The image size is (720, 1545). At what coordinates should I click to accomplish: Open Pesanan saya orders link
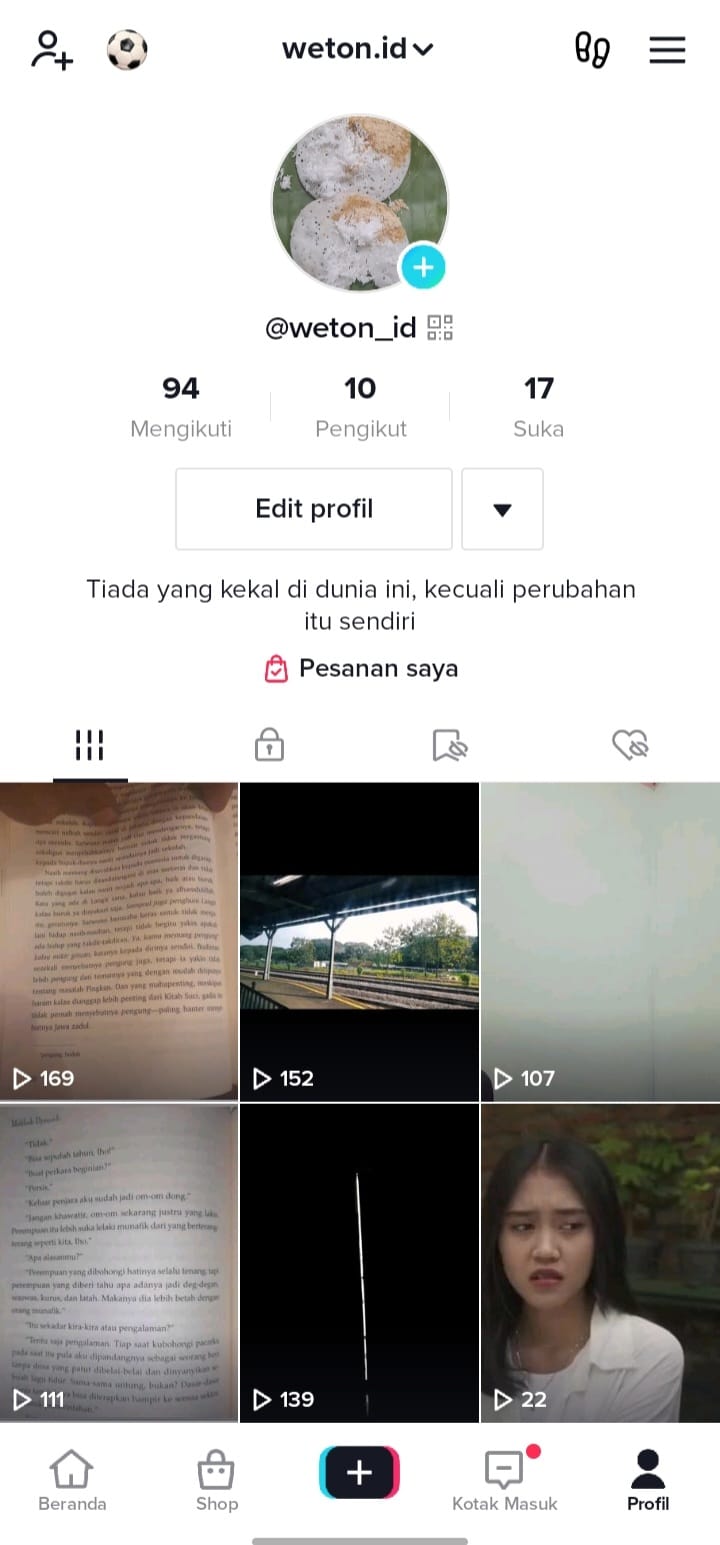tap(360, 668)
